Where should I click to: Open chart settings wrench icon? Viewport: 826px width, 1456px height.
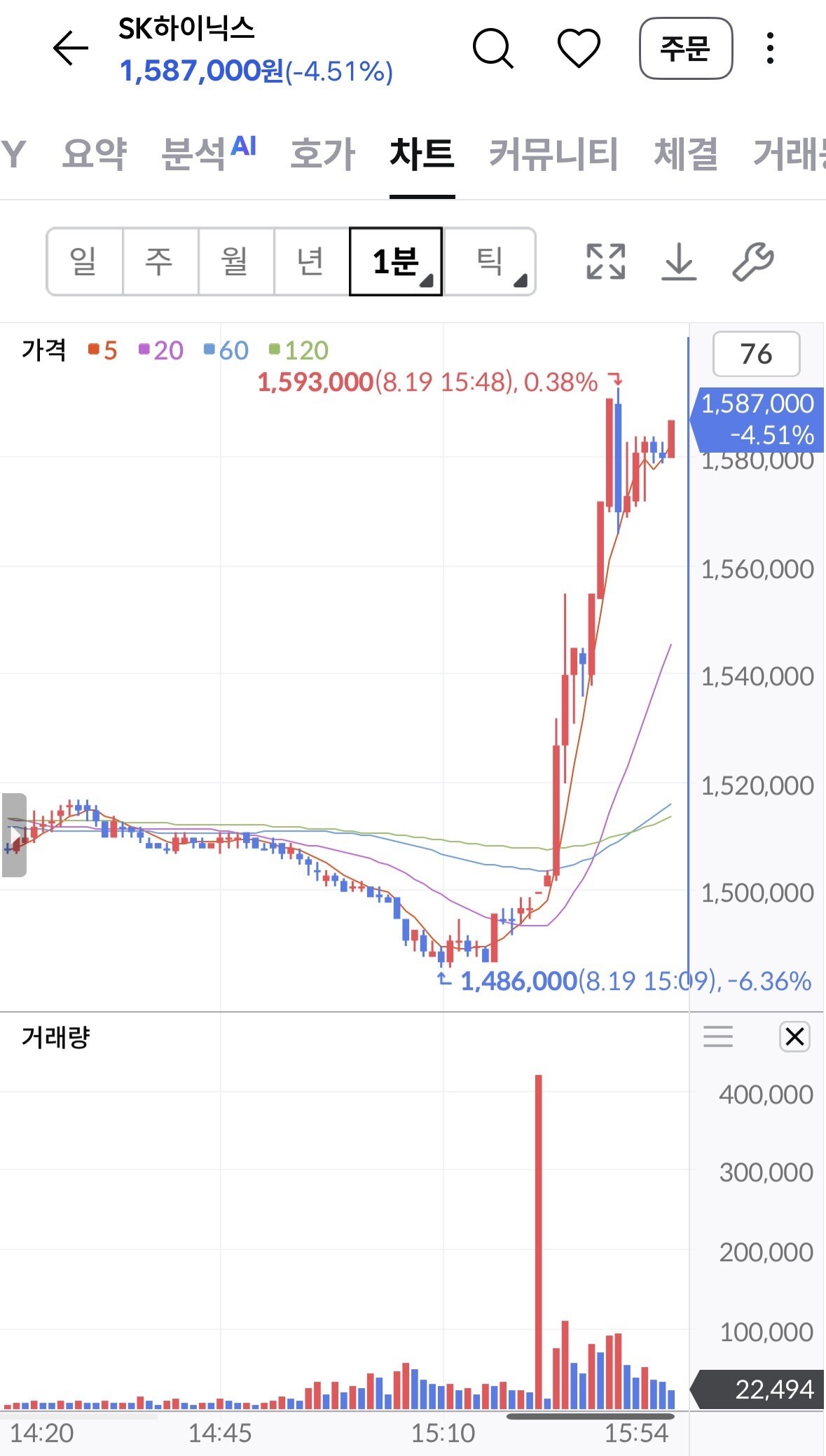click(753, 261)
